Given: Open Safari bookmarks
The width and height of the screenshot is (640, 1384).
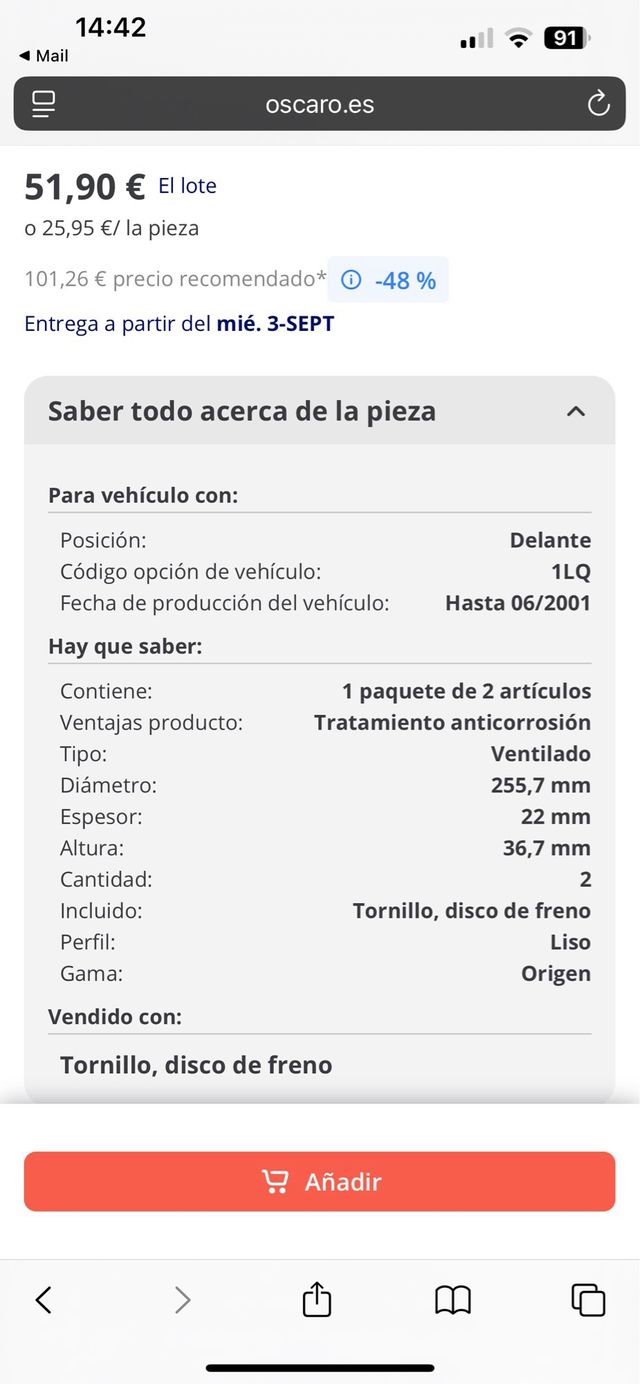Looking at the screenshot, I should (x=453, y=1299).
